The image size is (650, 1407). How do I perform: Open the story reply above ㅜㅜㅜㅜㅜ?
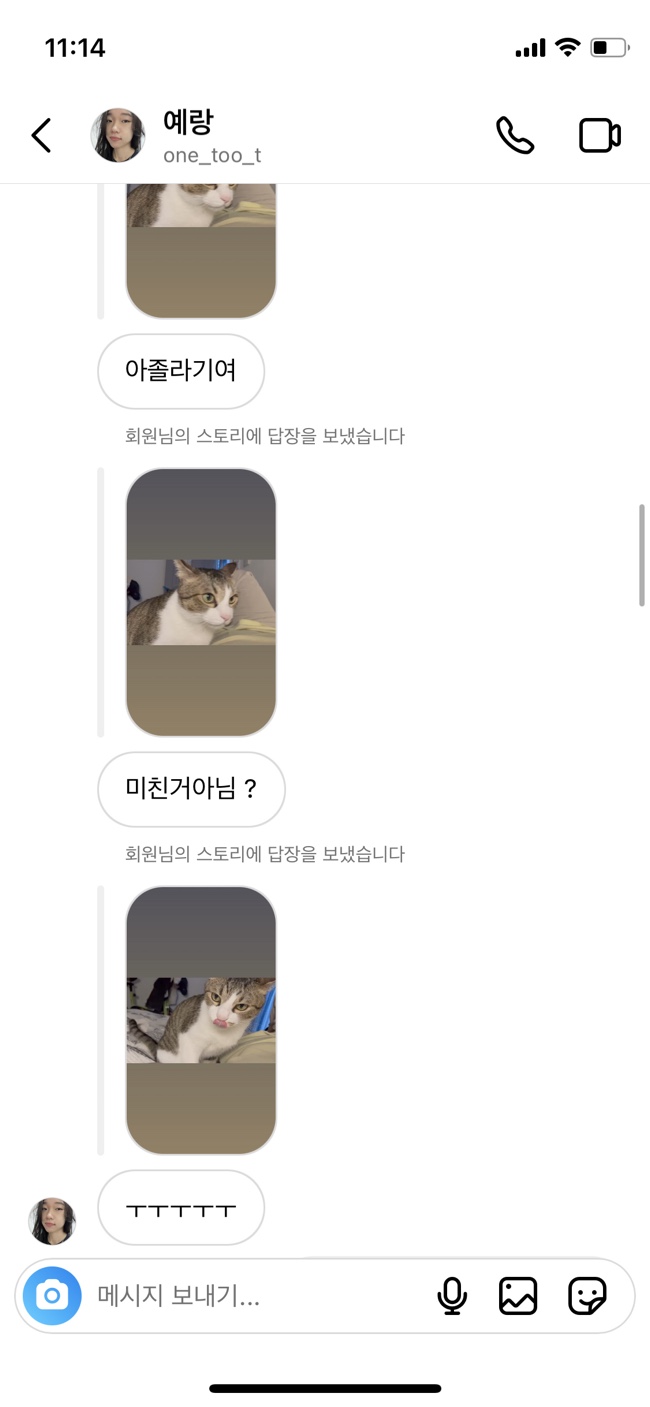point(201,1020)
